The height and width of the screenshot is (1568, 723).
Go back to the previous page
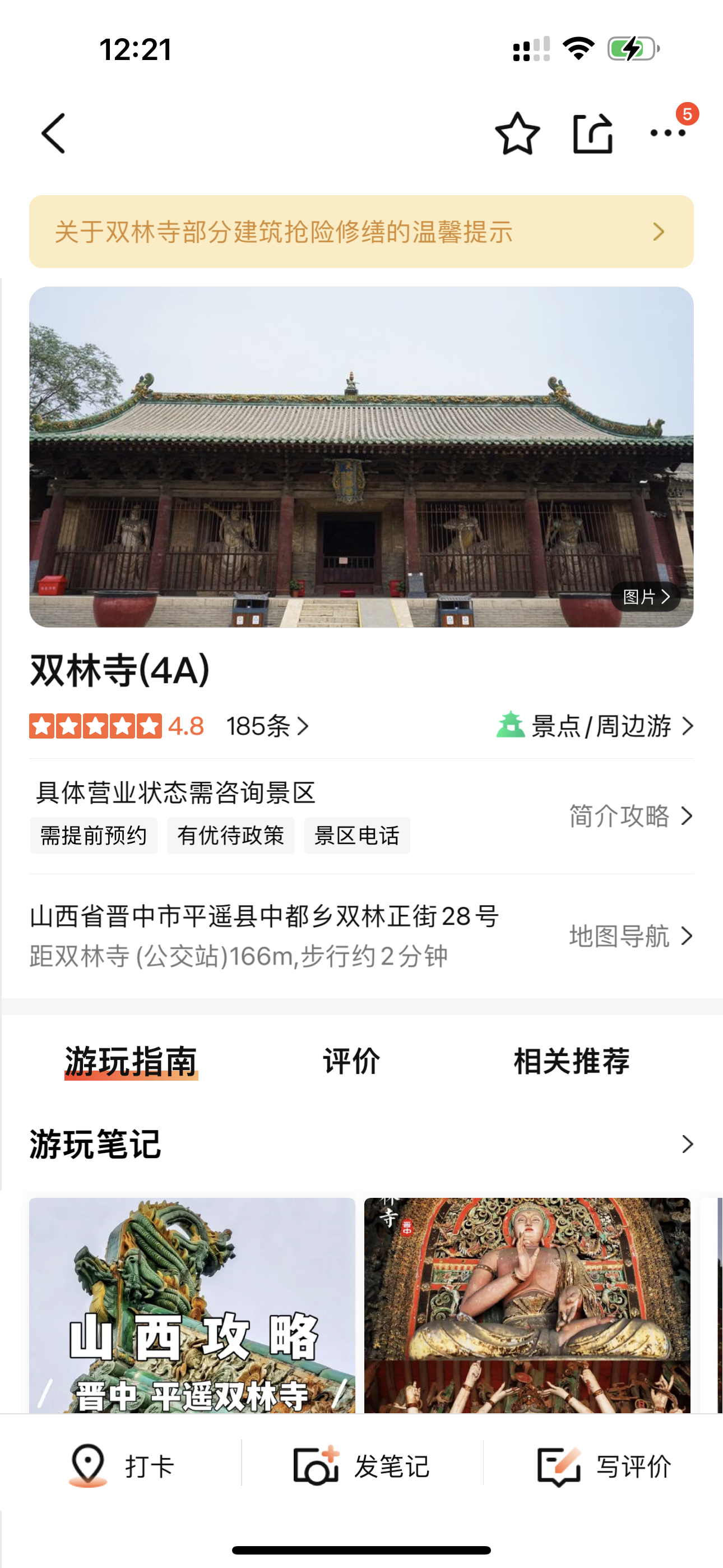pyautogui.click(x=54, y=133)
